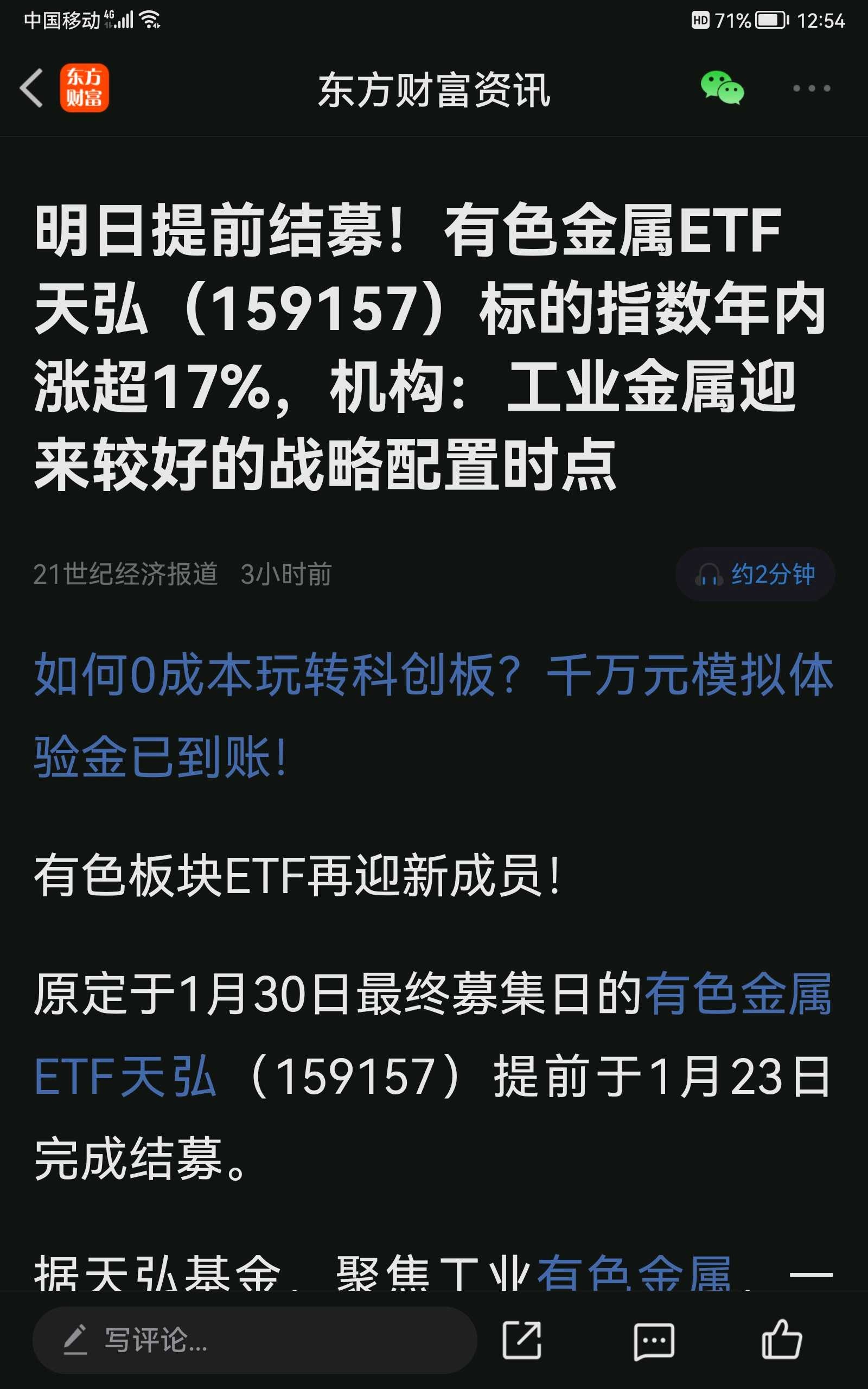The height and width of the screenshot is (1389, 868).
Task: Share article via the WeChat icon
Action: tap(722, 89)
